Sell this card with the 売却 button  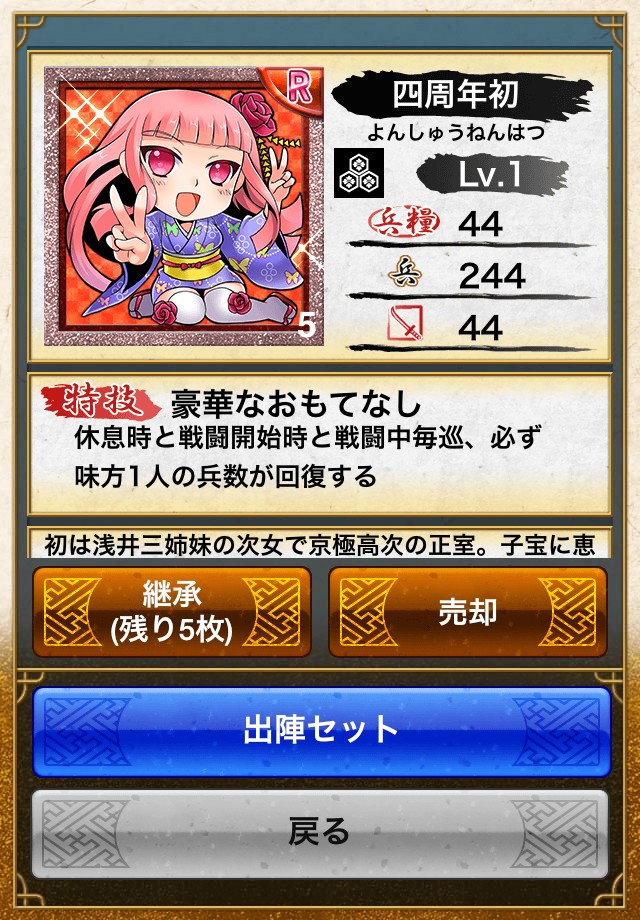(468, 612)
